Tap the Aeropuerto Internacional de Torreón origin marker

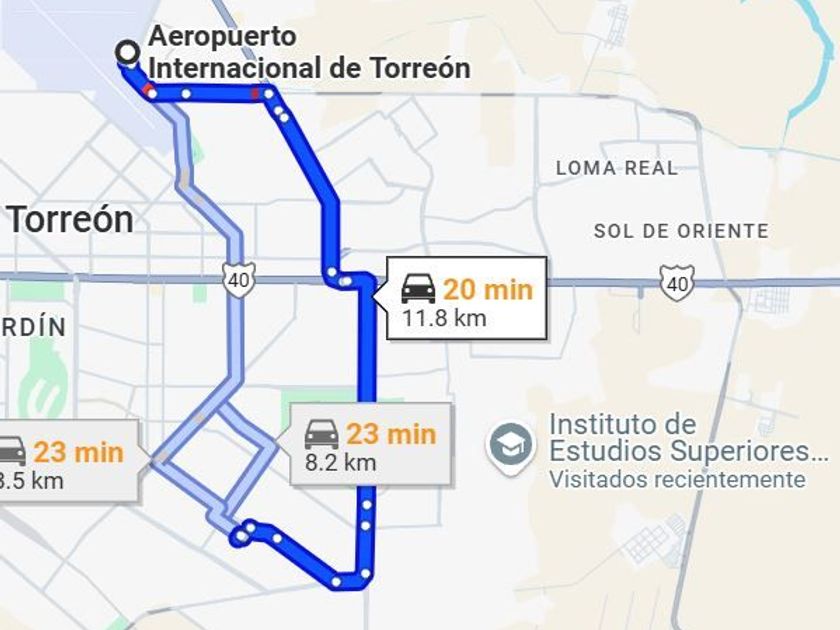coord(128,52)
